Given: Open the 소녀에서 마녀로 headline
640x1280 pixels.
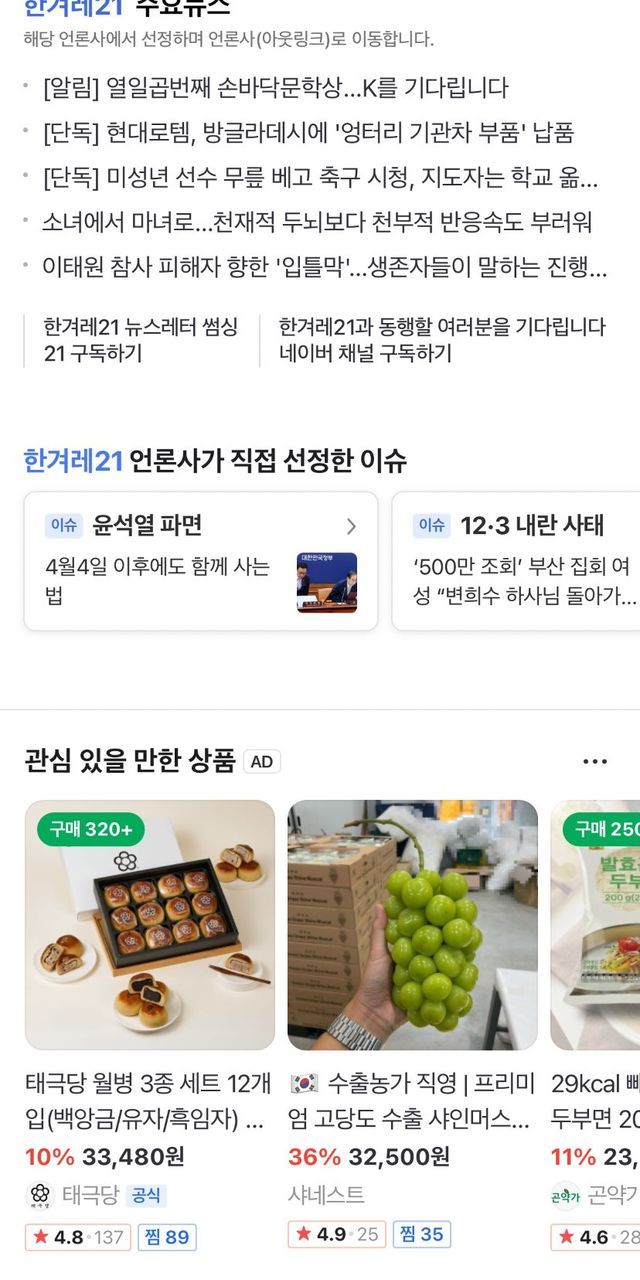Looking at the screenshot, I should click(x=316, y=221).
